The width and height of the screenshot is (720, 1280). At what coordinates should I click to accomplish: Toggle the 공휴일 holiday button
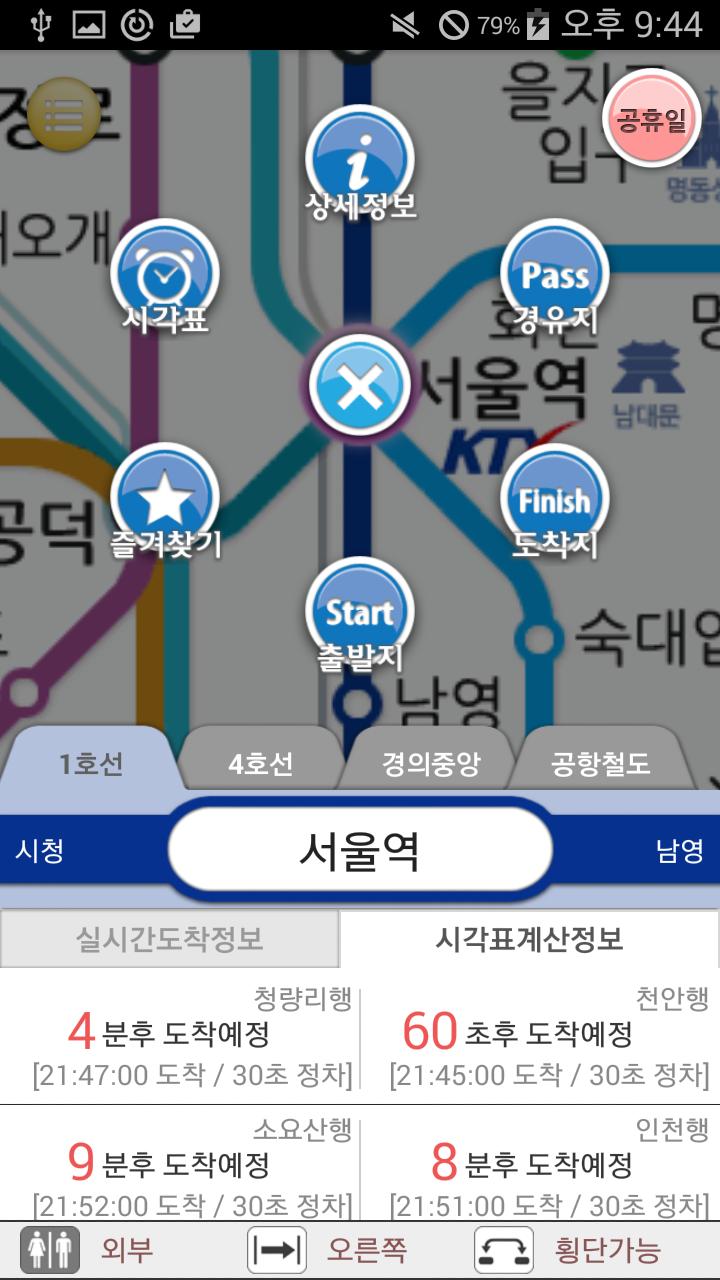click(x=651, y=119)
